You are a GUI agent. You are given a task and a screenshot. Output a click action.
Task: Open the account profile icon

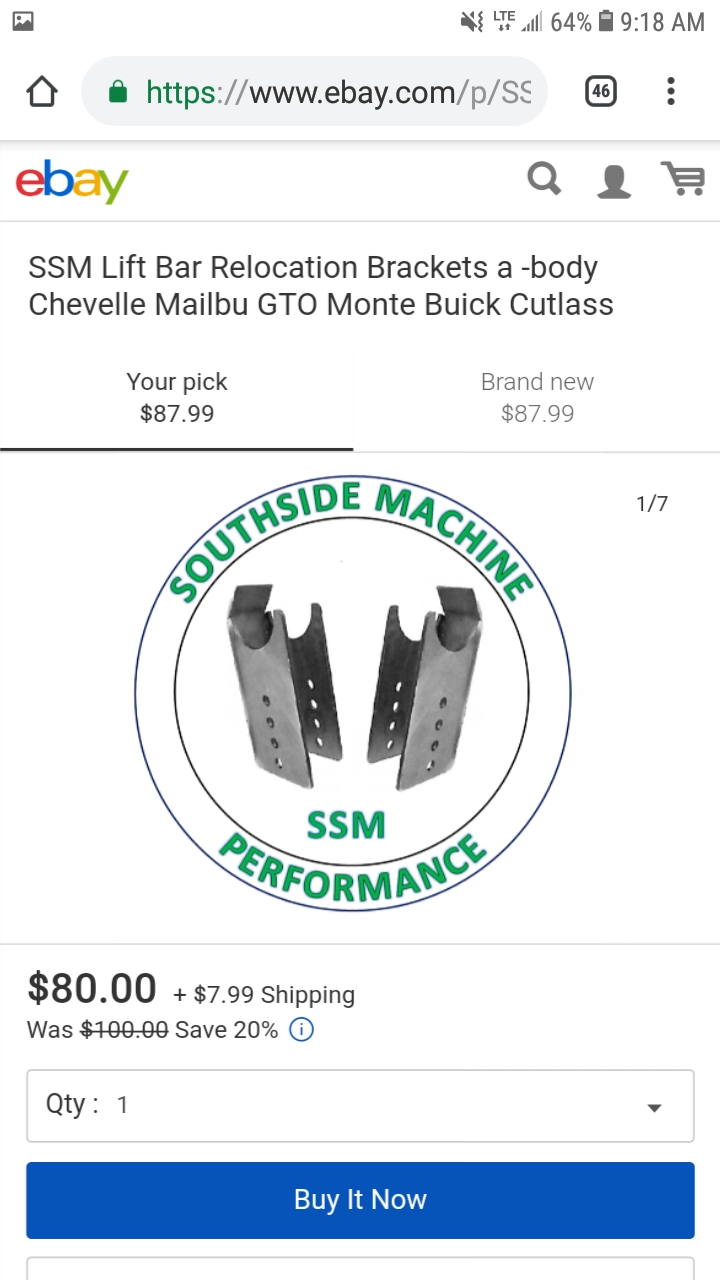click(x=614, y=181)
